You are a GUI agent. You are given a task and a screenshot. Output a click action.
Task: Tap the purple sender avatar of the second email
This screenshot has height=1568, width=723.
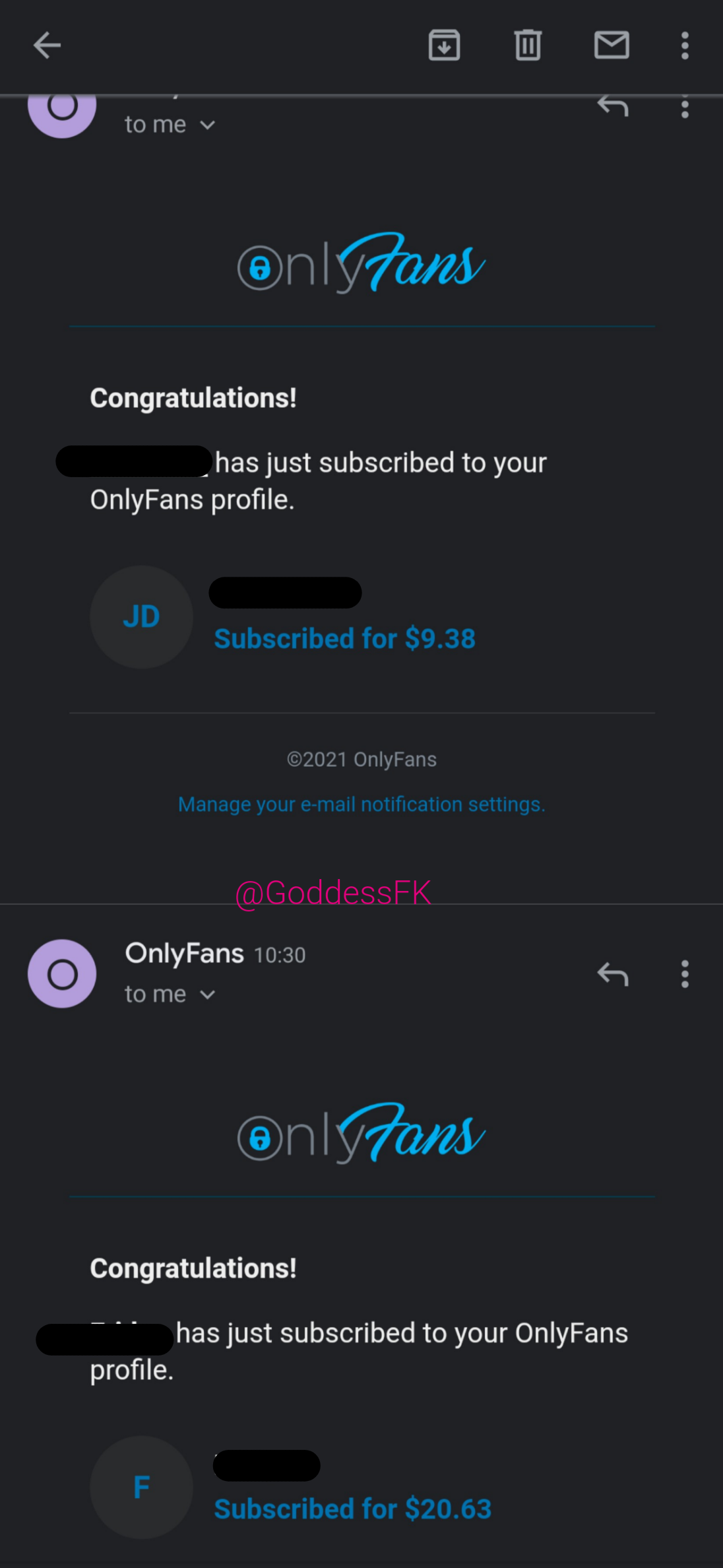point(62,974)
